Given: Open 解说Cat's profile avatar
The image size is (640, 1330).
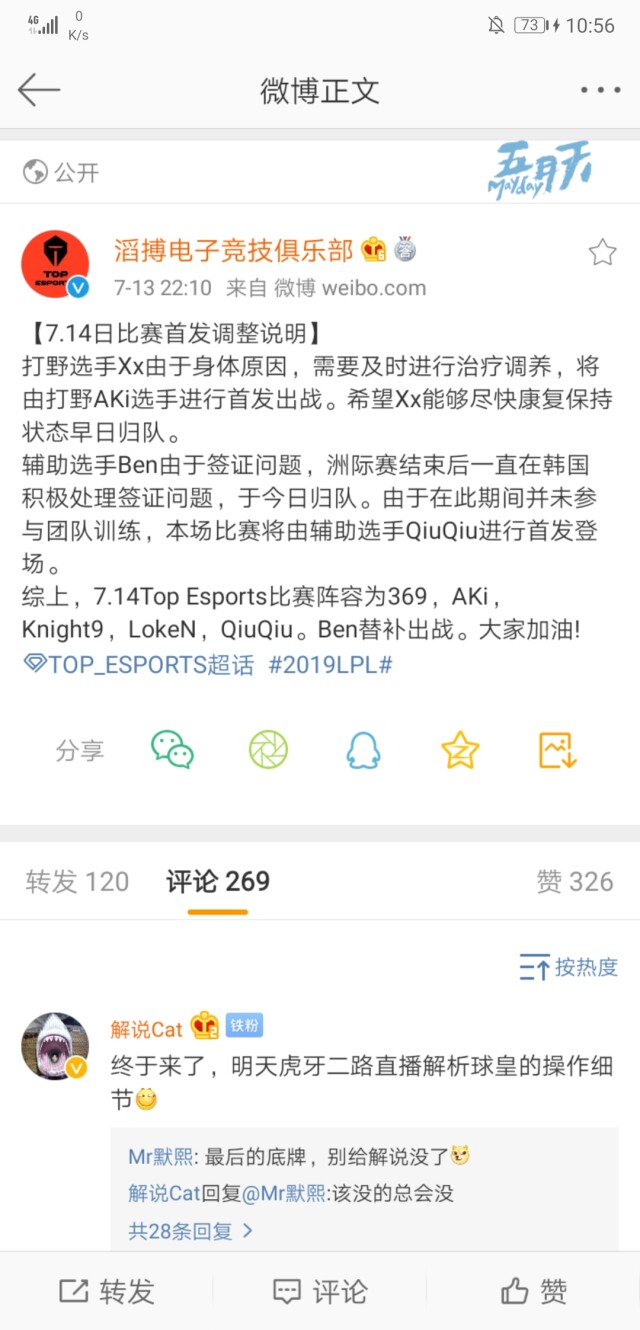Looking at the screenshot, I should [x=55, y=1046].
